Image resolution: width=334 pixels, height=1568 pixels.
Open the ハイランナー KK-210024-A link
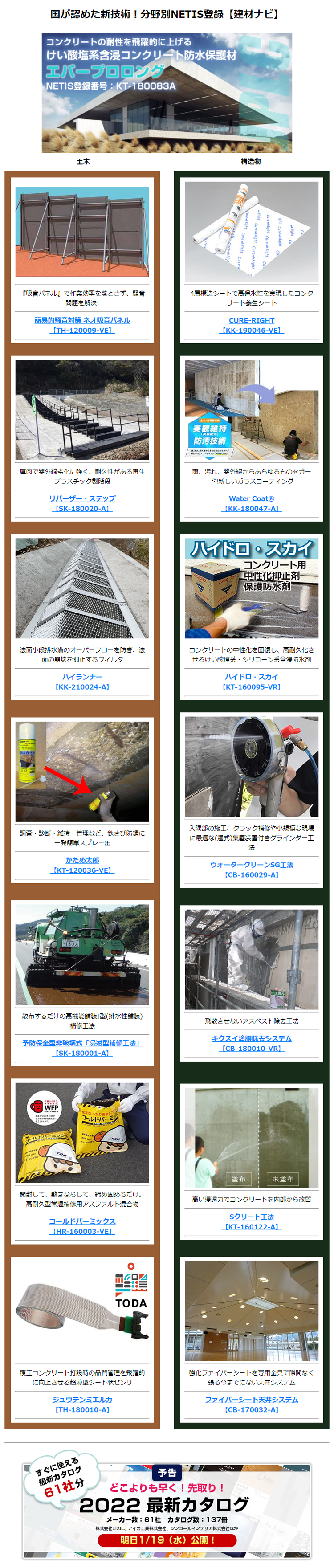click(x=82, y=681)
